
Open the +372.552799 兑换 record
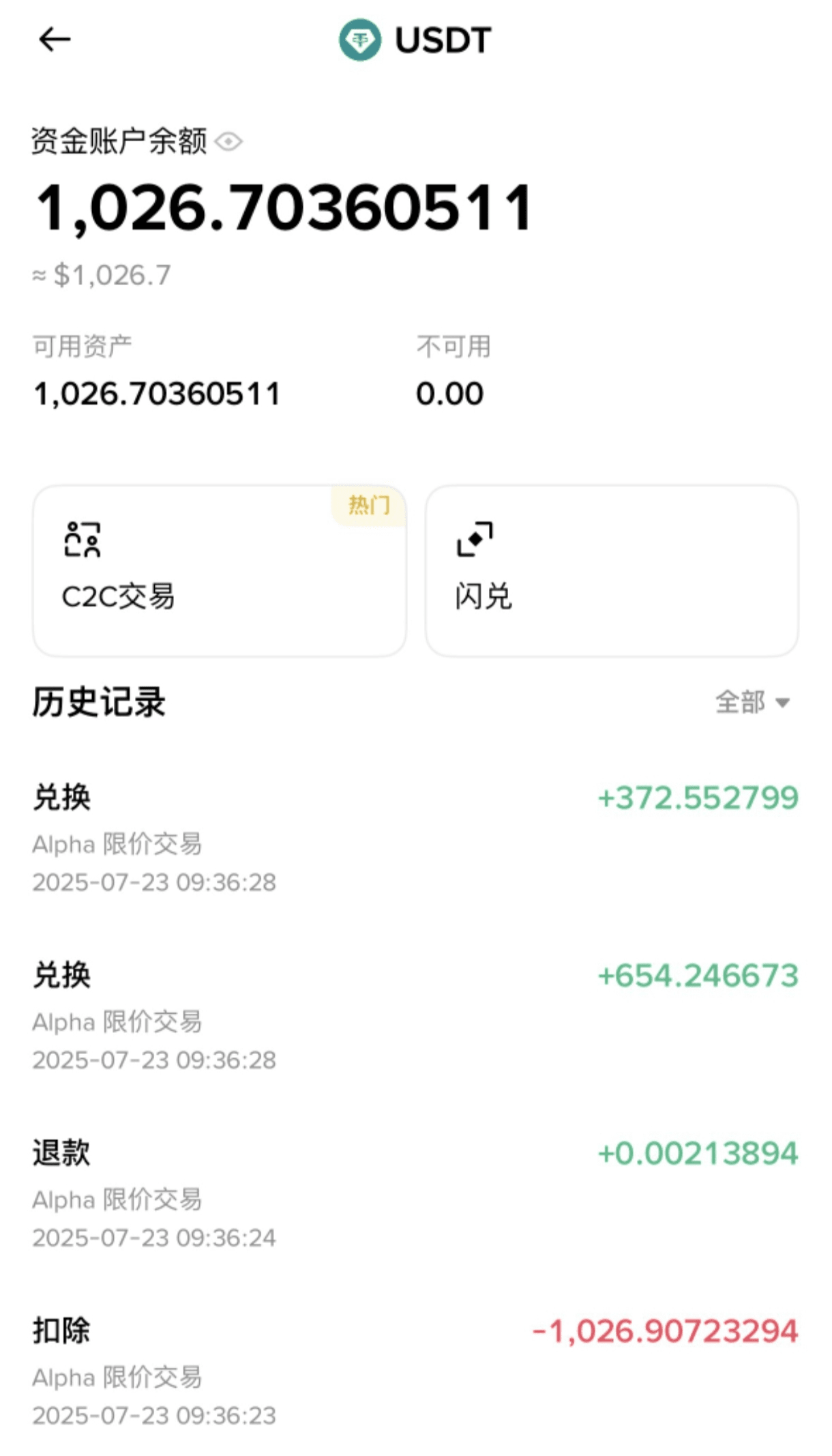415,839
